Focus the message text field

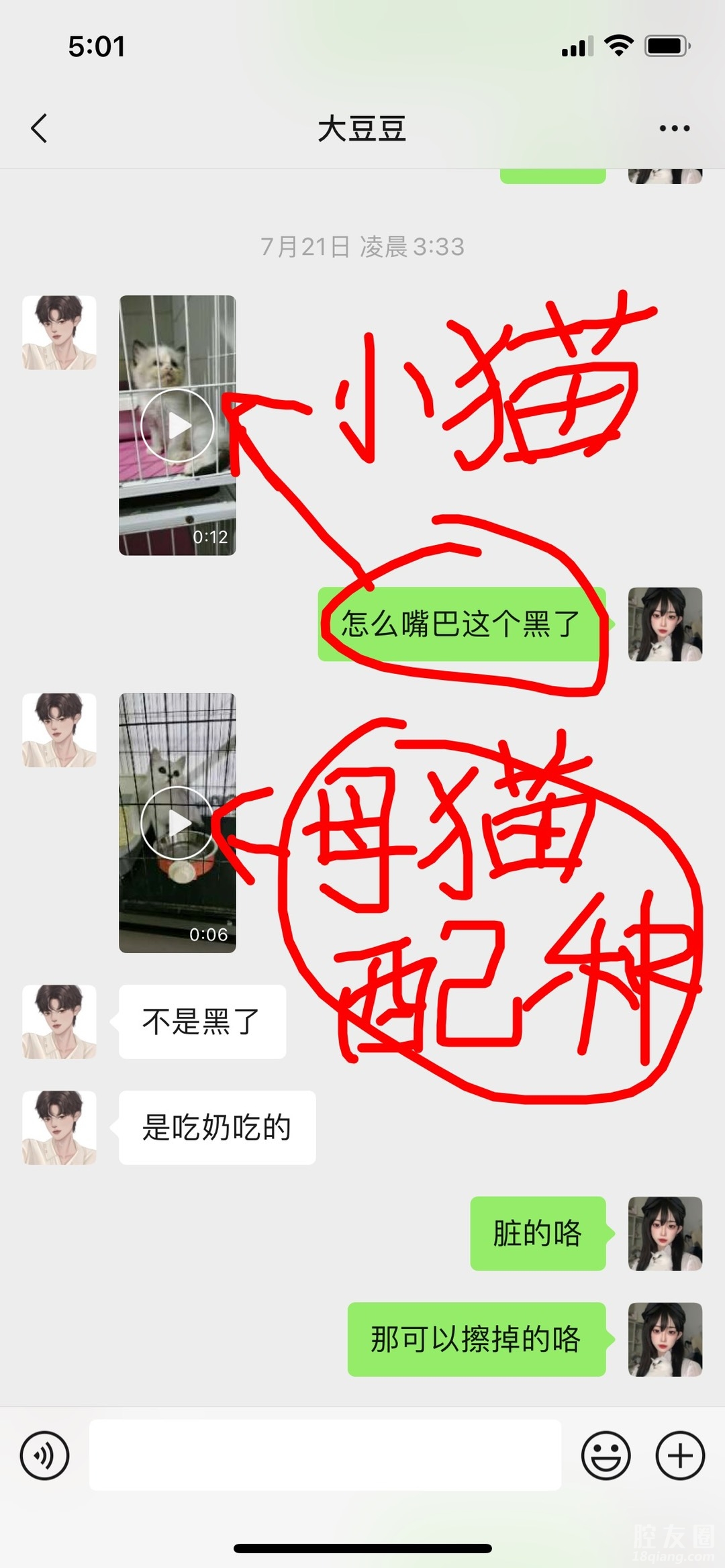(325, 1455)
